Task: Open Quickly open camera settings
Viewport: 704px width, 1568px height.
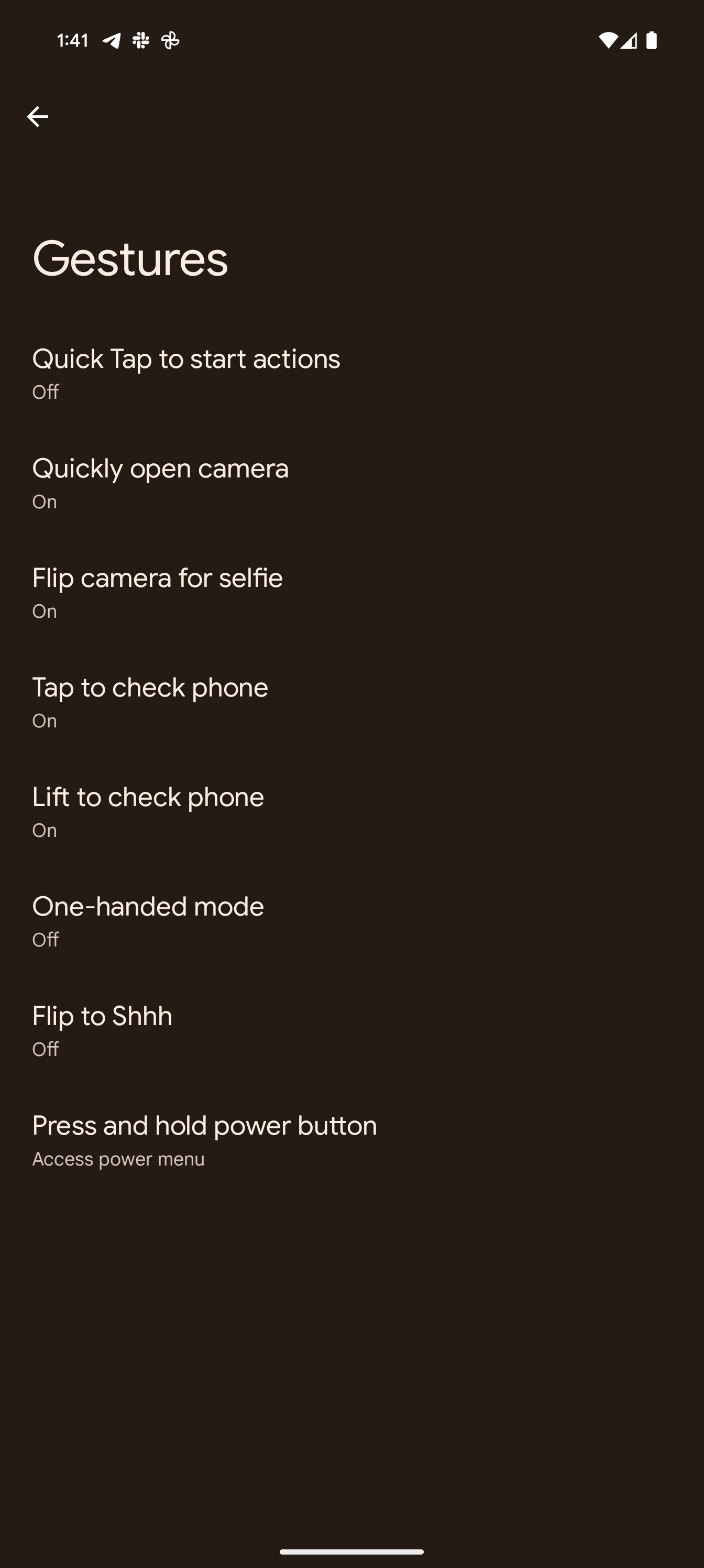Action: (x=160, y=482)
